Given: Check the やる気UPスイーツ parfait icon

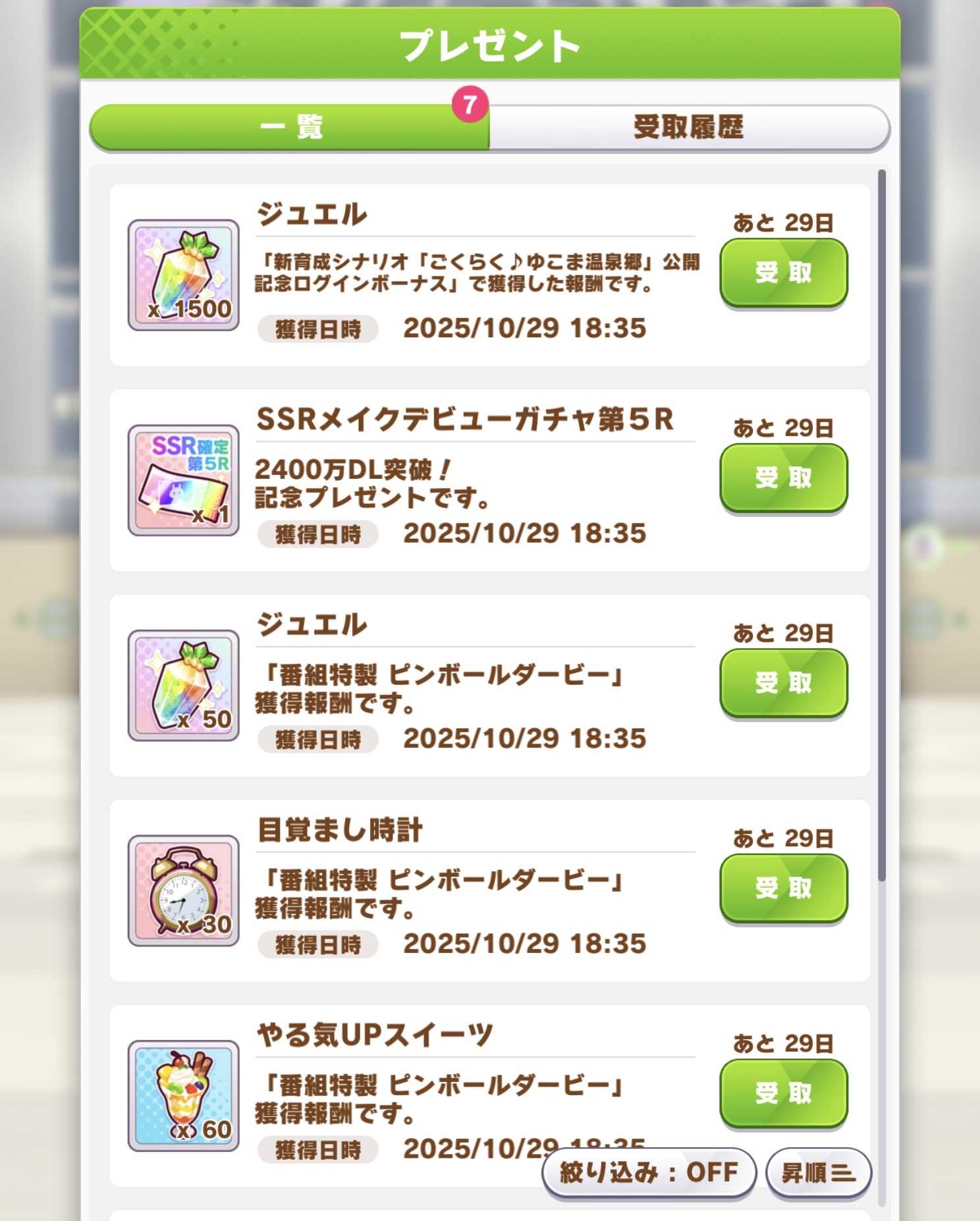Looking at the screenshot, I should tap(183, 1096).
